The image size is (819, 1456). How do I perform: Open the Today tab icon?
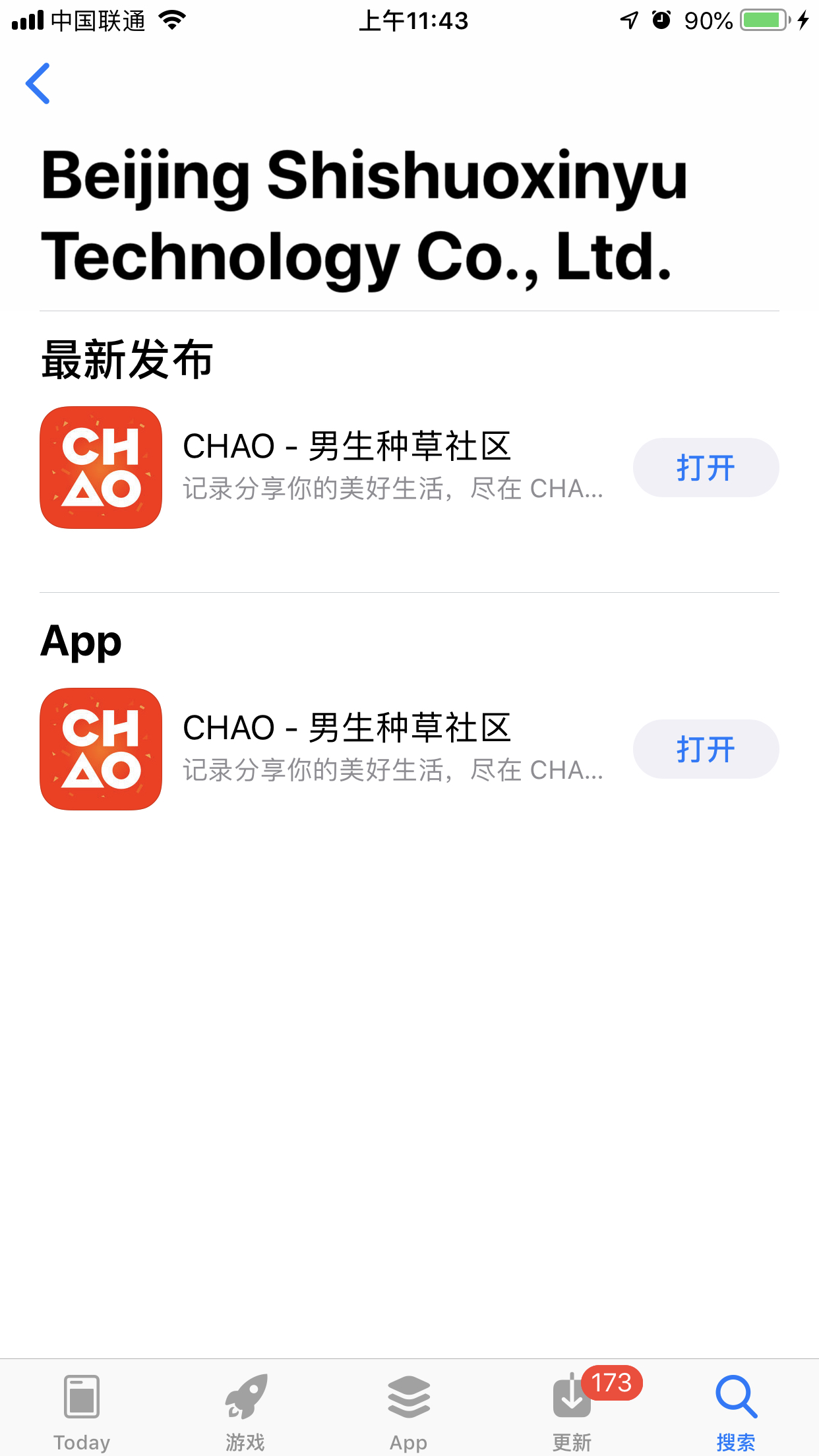82,1397
